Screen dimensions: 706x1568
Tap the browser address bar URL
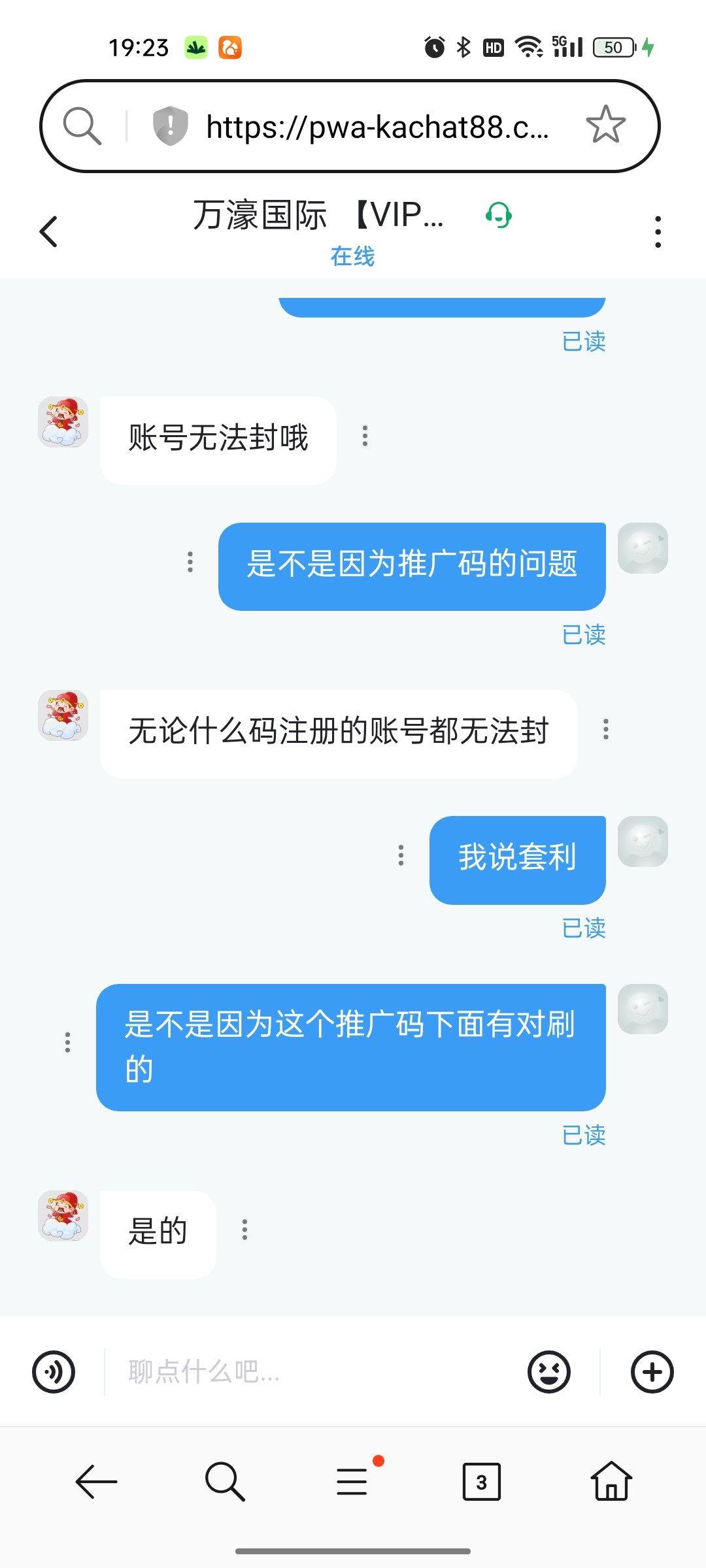coord(377,127)
